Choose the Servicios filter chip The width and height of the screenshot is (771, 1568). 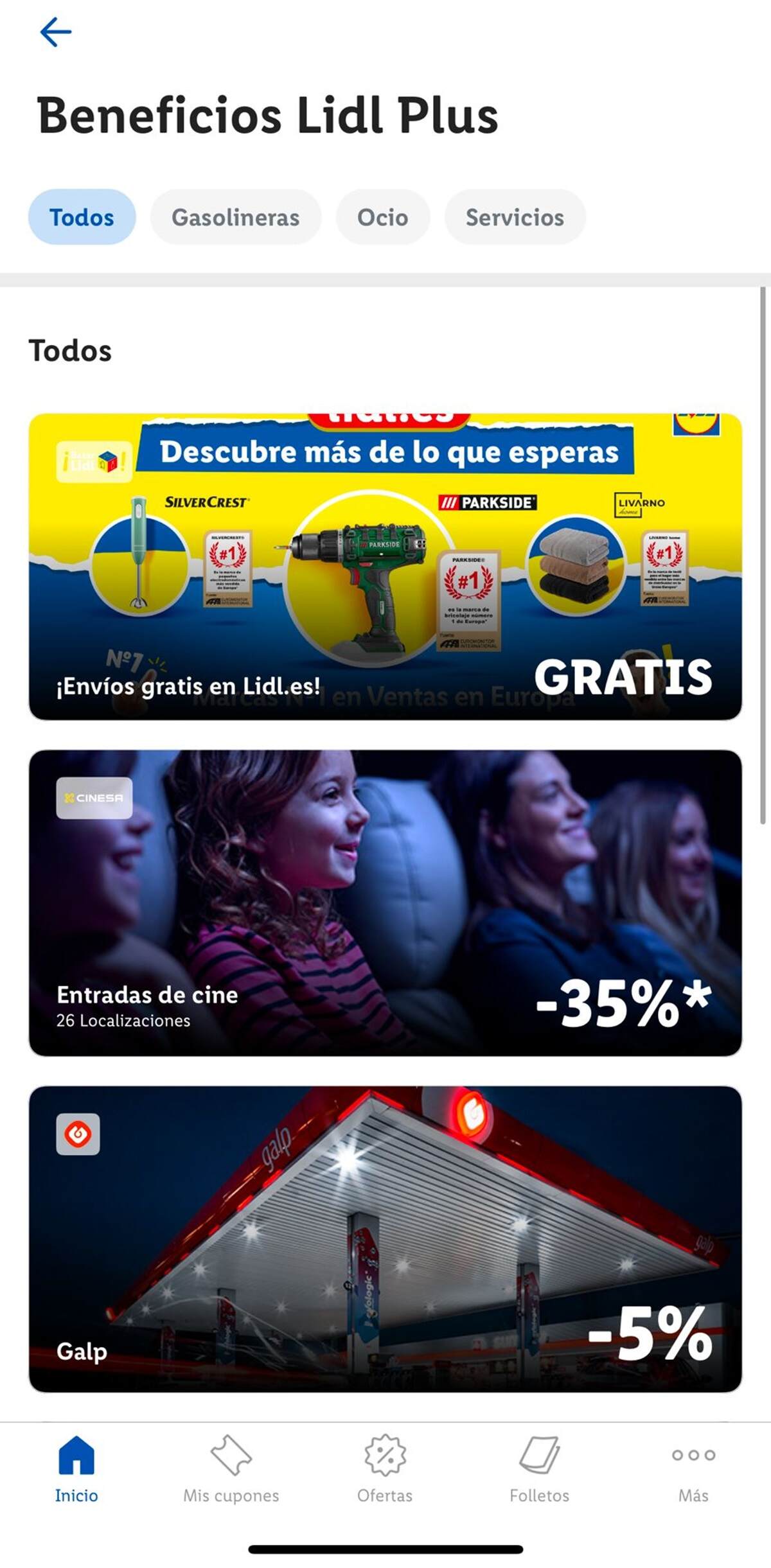(515, 217)
